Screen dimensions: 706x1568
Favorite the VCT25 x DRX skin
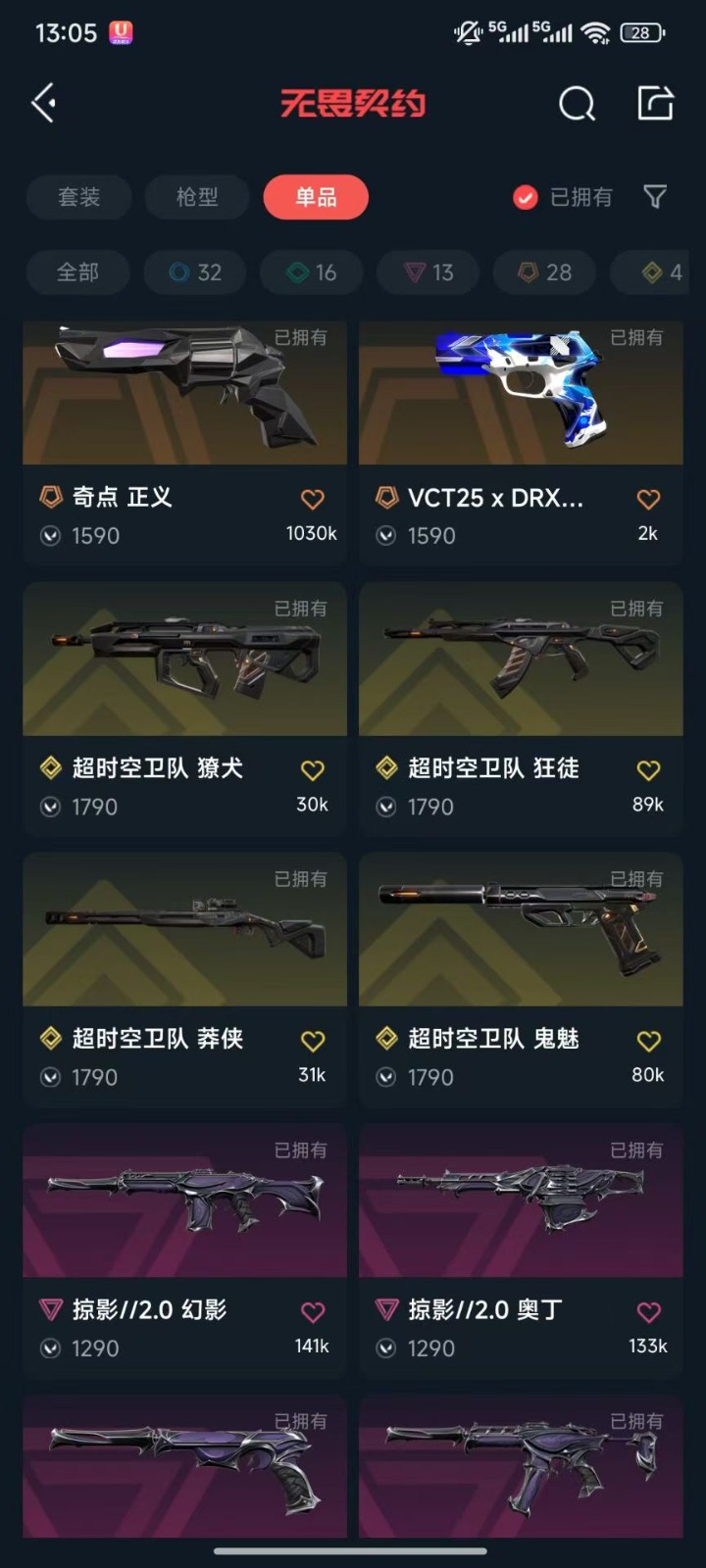tap(648, 500)
